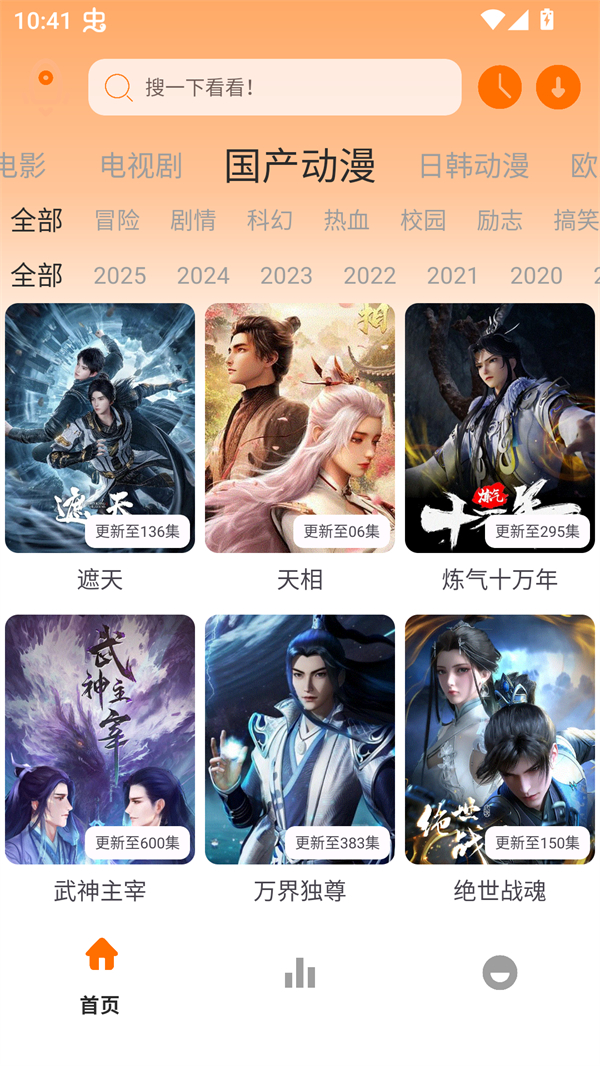The width and height of the screenshot is (600, 1066).
Task: Filter by 科幻 genre
Action: (270, 220)
